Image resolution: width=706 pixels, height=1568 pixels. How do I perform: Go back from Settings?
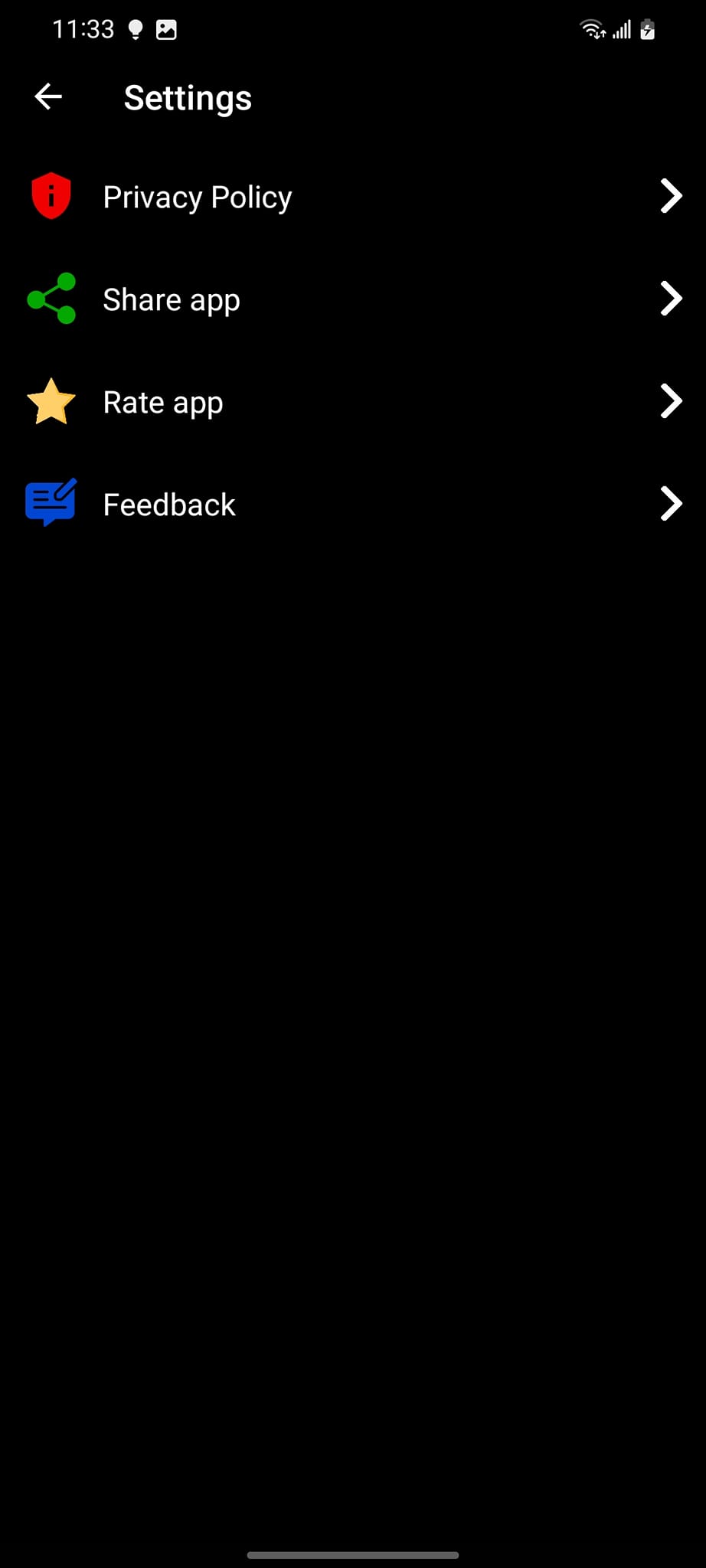(48, 97)
